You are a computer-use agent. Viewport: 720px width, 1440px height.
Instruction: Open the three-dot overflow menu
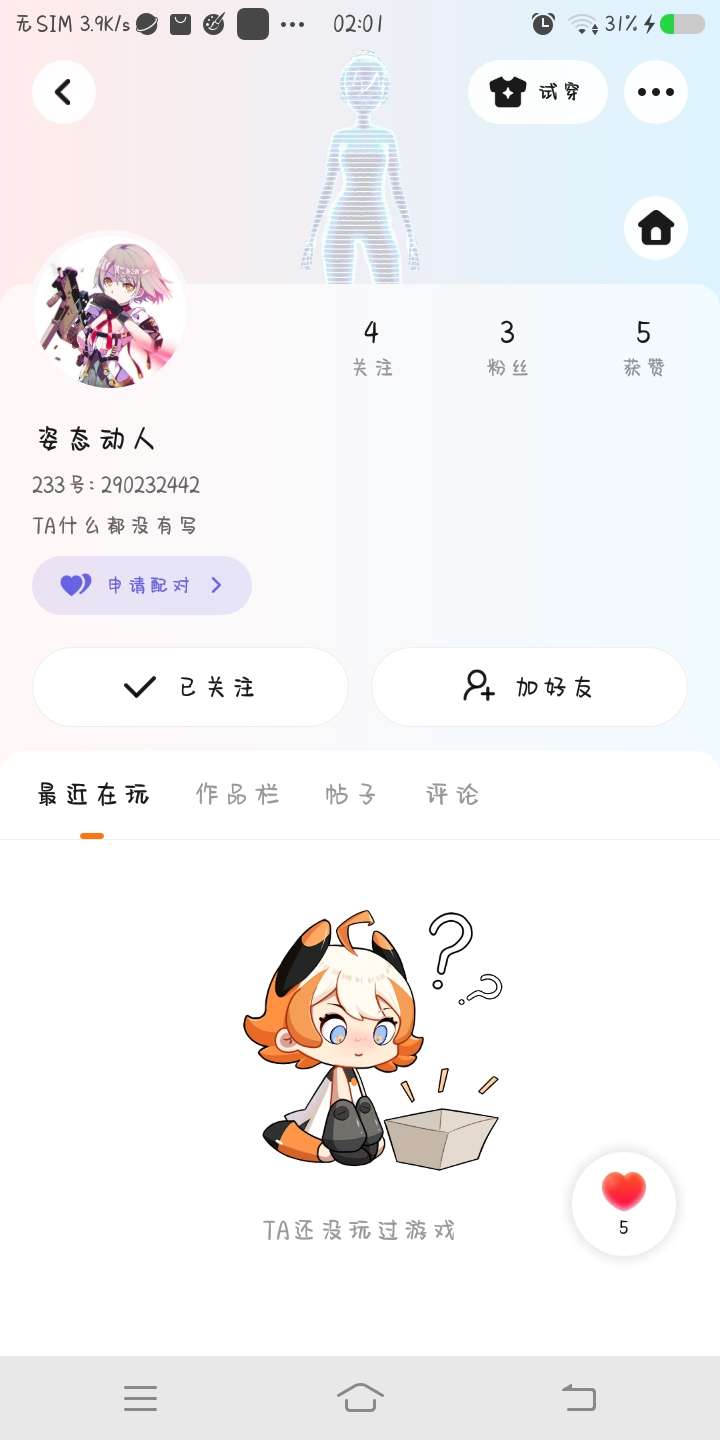pos(656,92)
